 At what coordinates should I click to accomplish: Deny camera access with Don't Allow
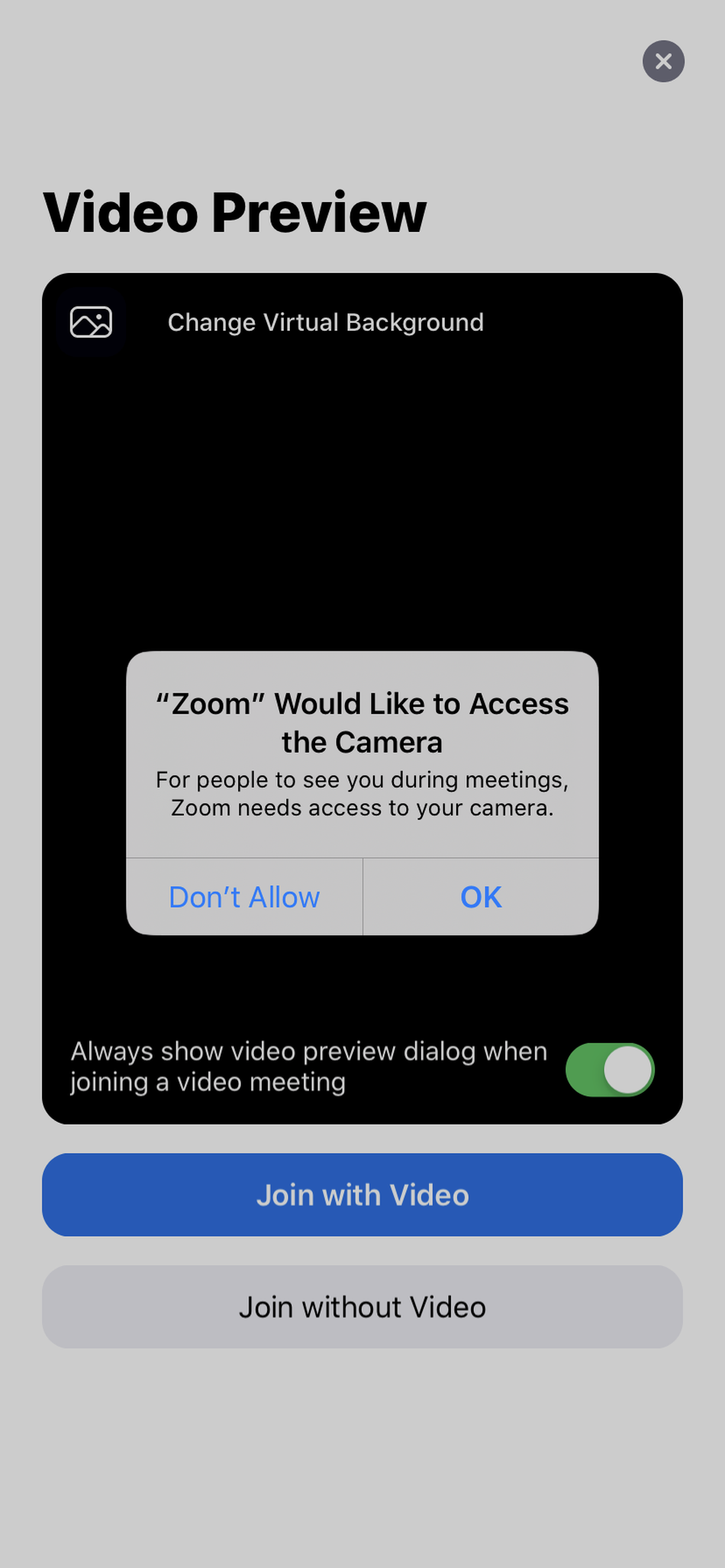(x=244, y=897)
